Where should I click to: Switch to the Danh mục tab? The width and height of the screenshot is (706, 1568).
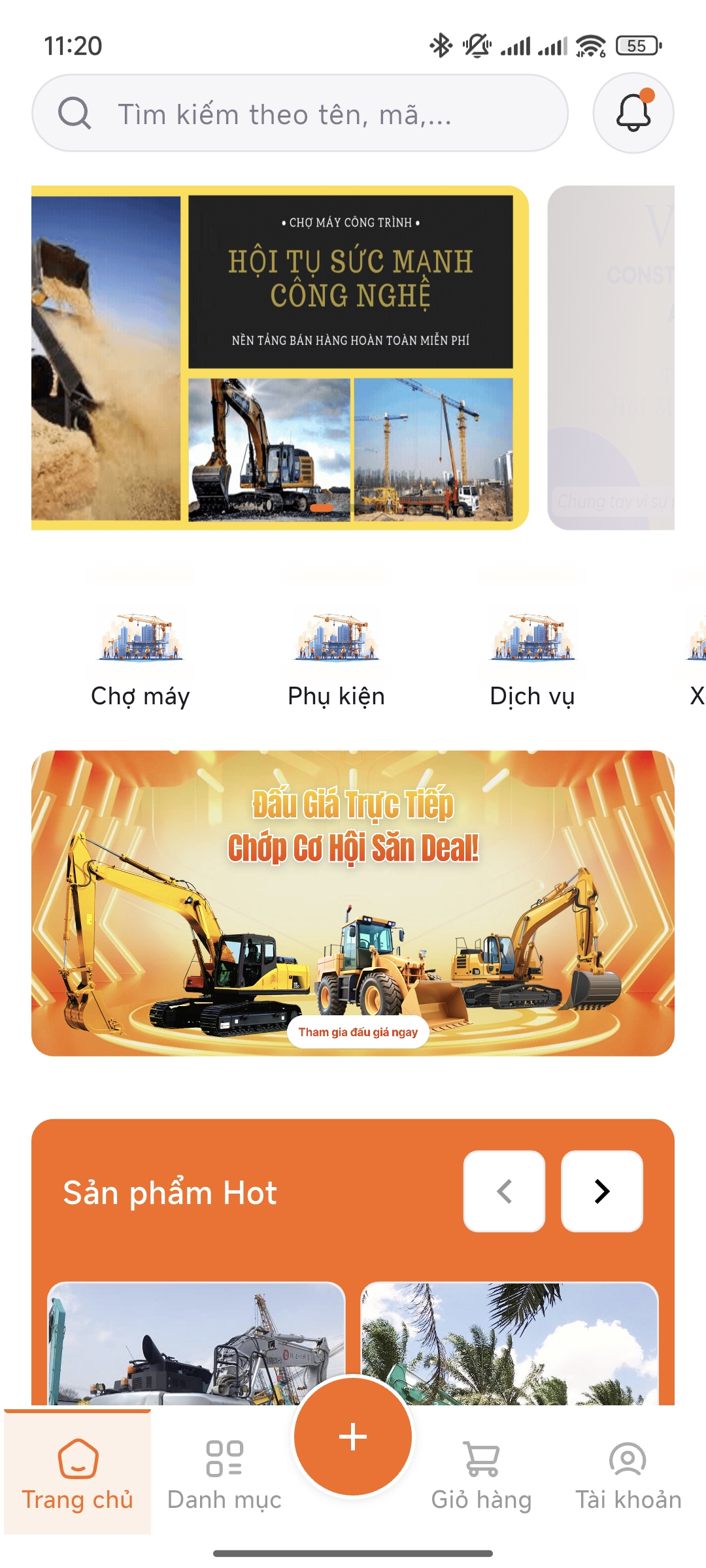(x=224, y=1473)
